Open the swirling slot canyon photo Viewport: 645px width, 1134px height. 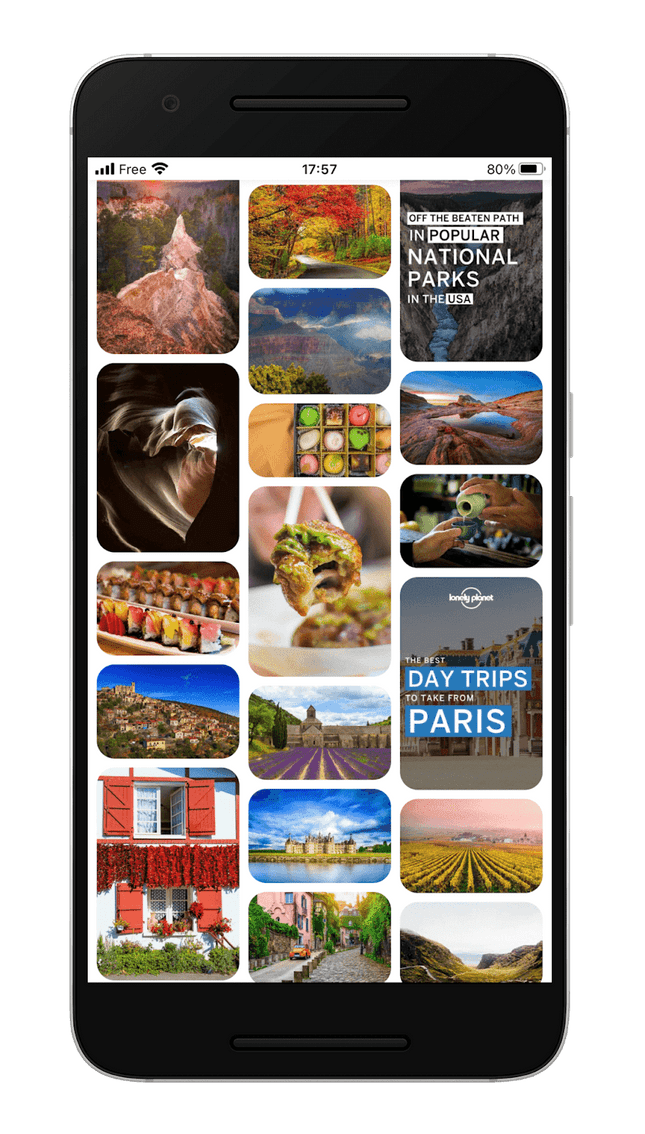pos(168,457)
